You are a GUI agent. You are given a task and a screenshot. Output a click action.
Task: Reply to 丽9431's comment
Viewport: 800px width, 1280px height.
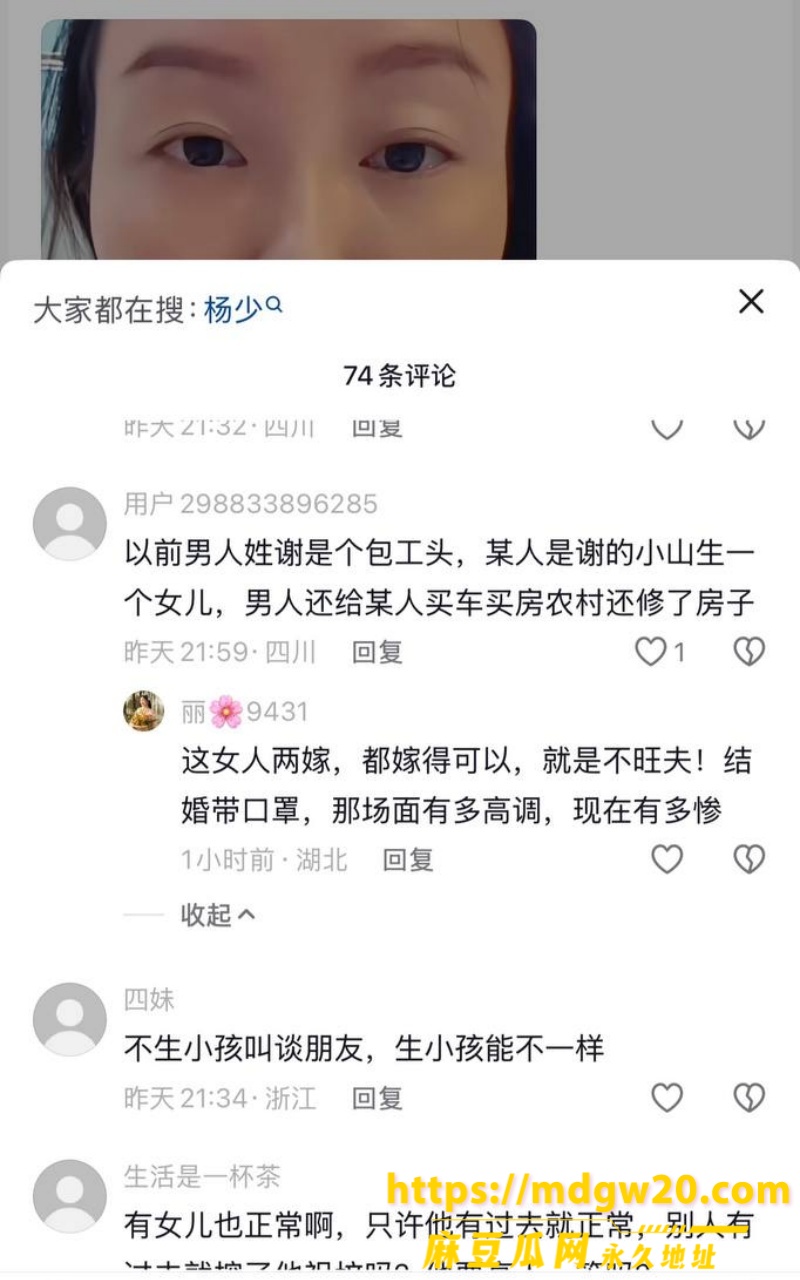(408, 859)
